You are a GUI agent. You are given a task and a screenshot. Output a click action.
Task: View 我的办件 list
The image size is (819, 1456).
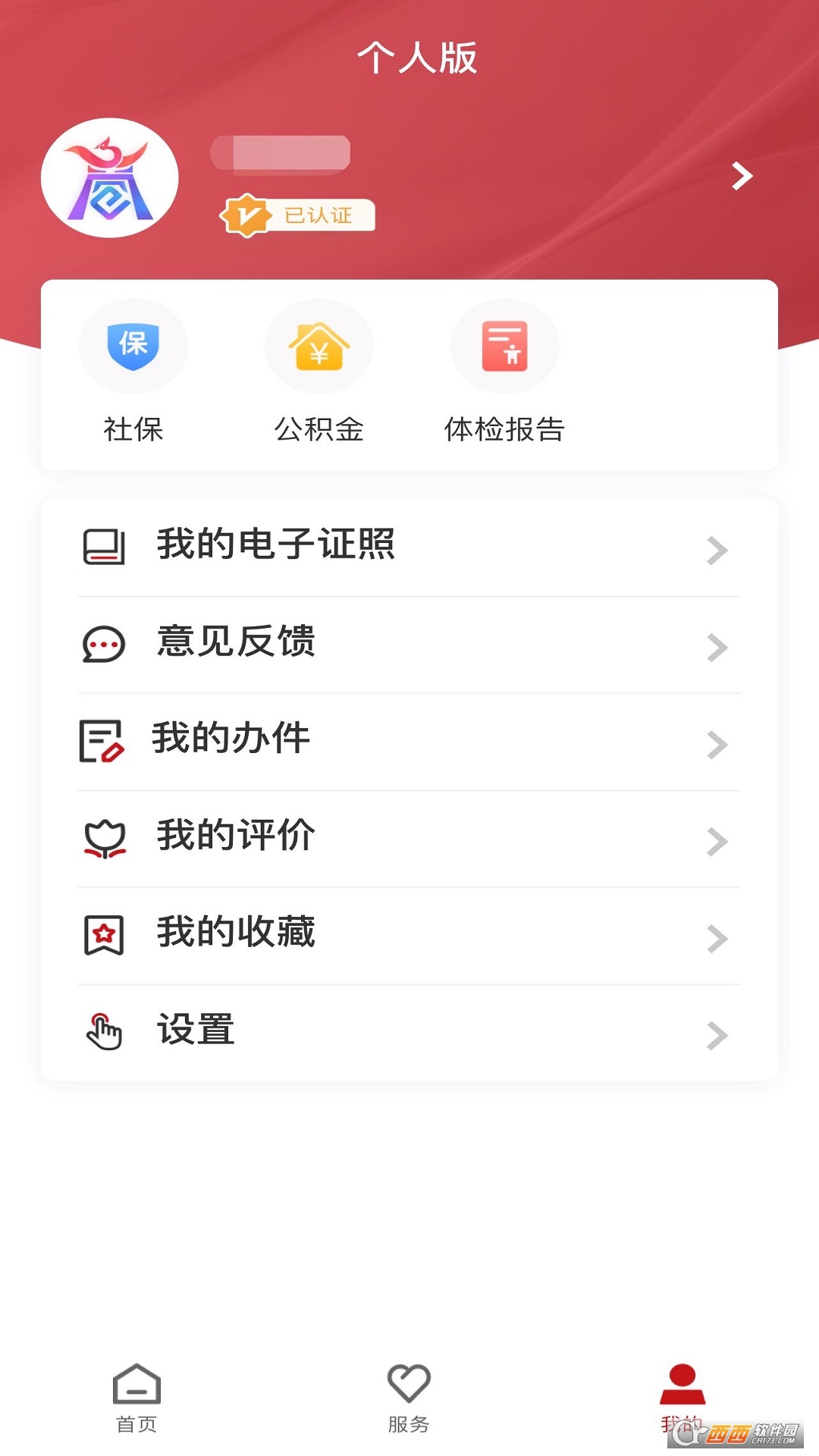pyautogui.click(x=409, y=741)
